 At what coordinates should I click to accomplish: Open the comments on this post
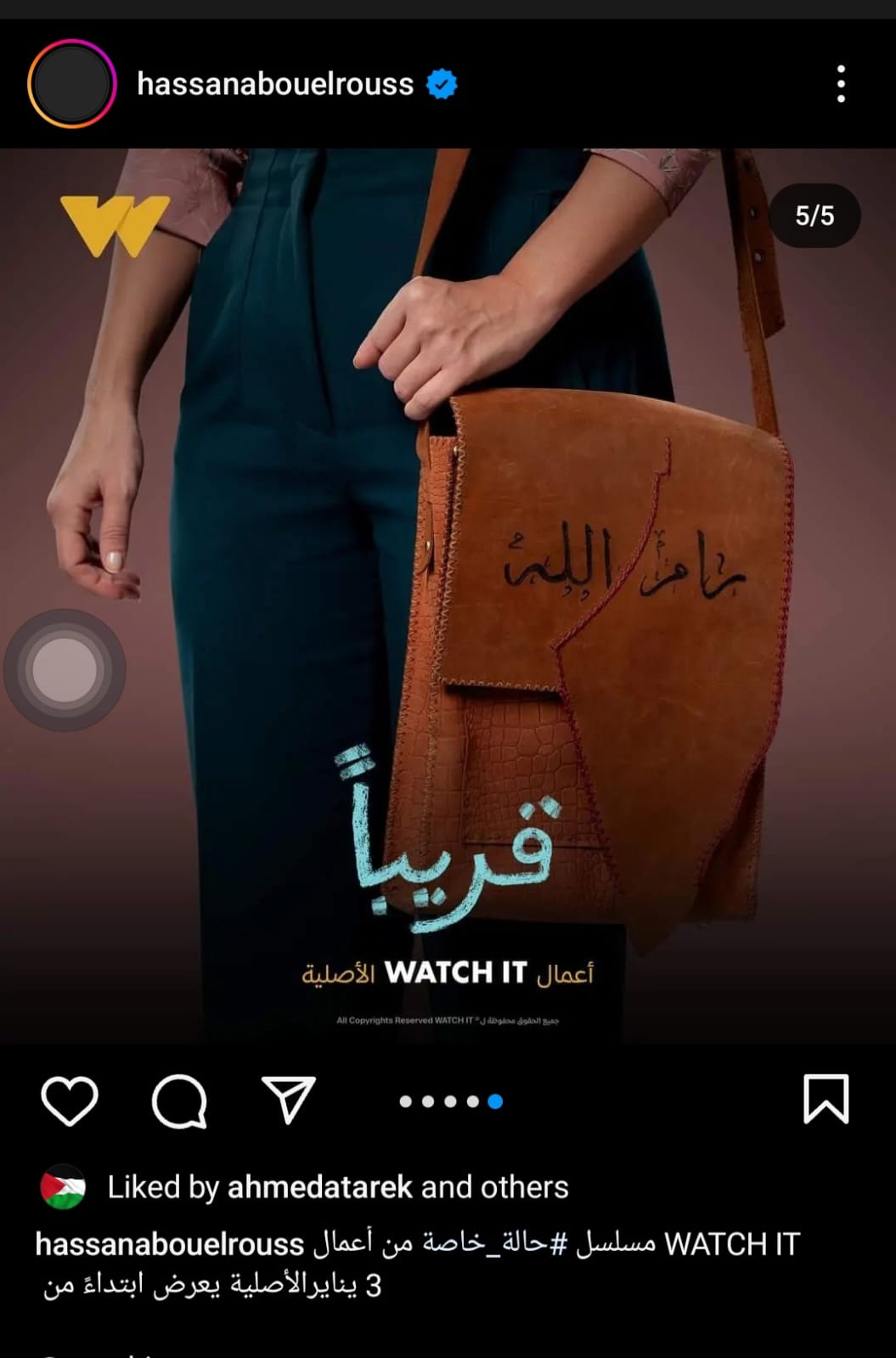[179, 1101]
